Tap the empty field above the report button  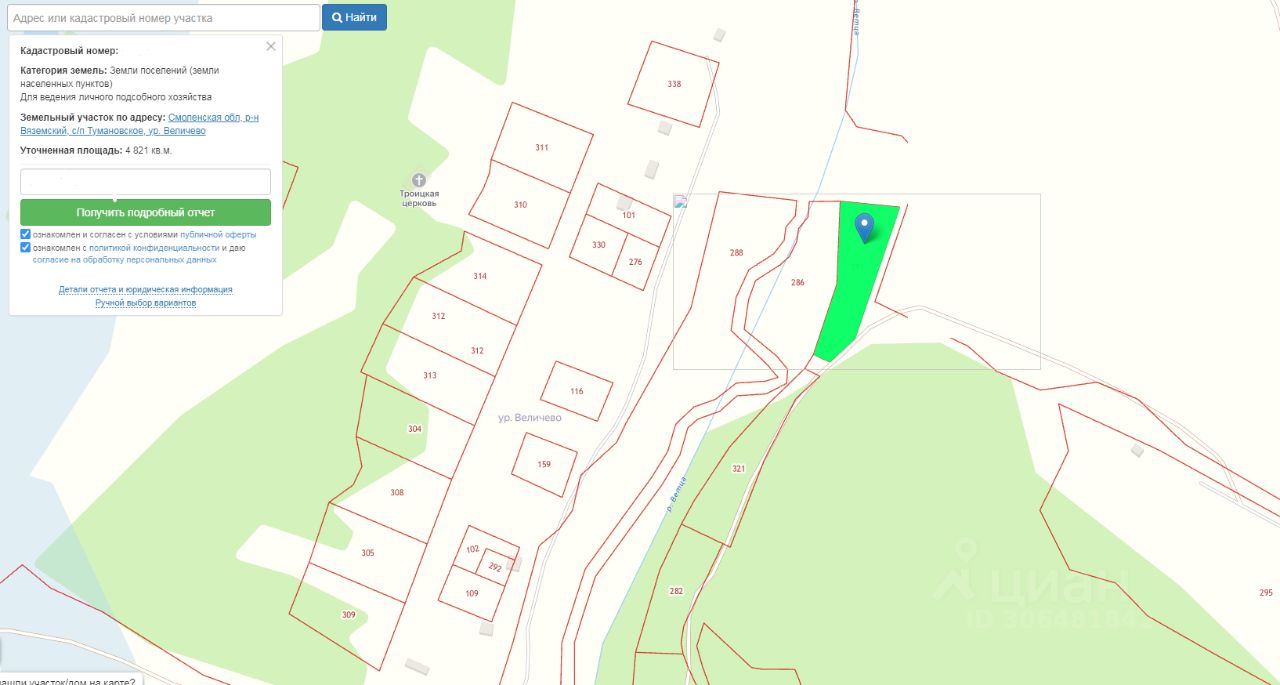coord(145,182)
